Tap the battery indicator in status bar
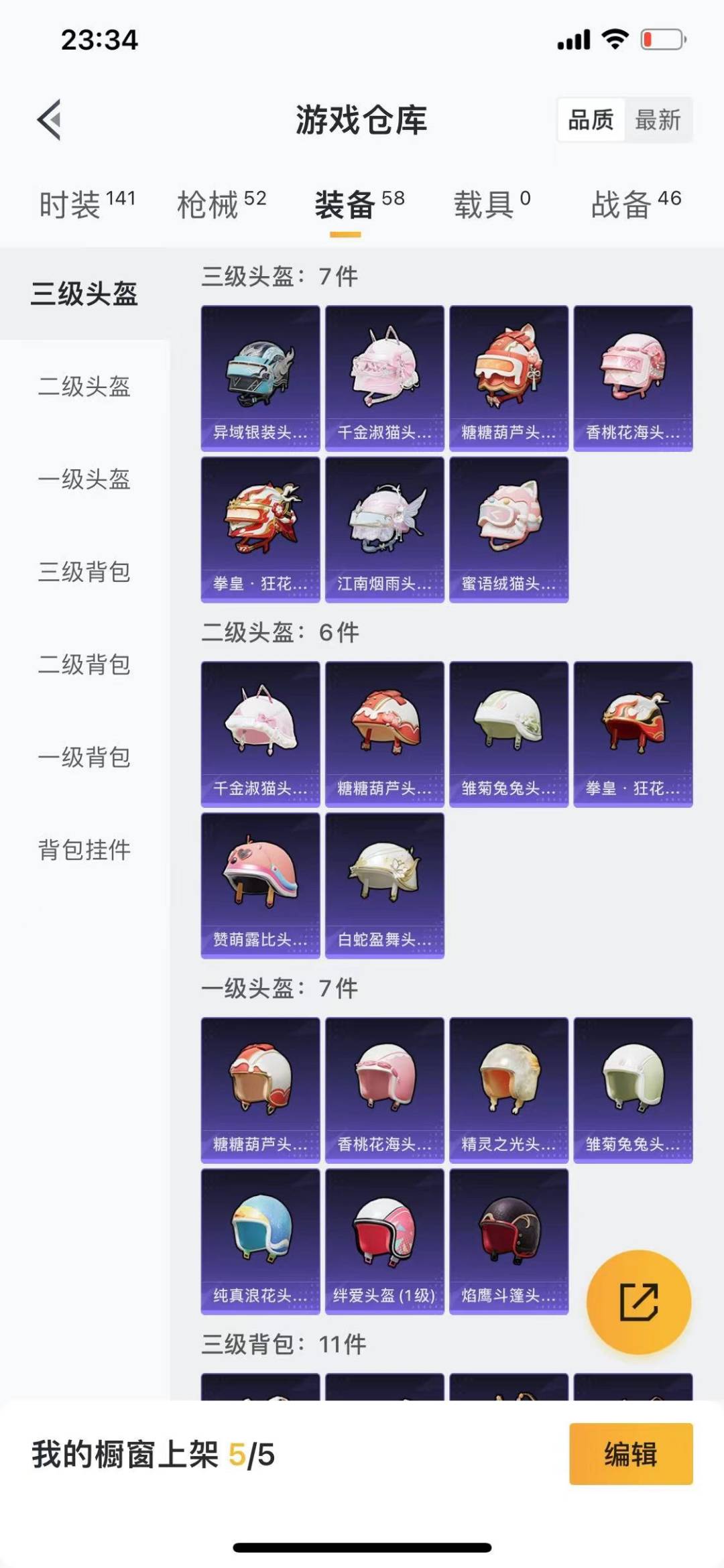This screenshot has height=1568, width=724. [x=662, y=40]
